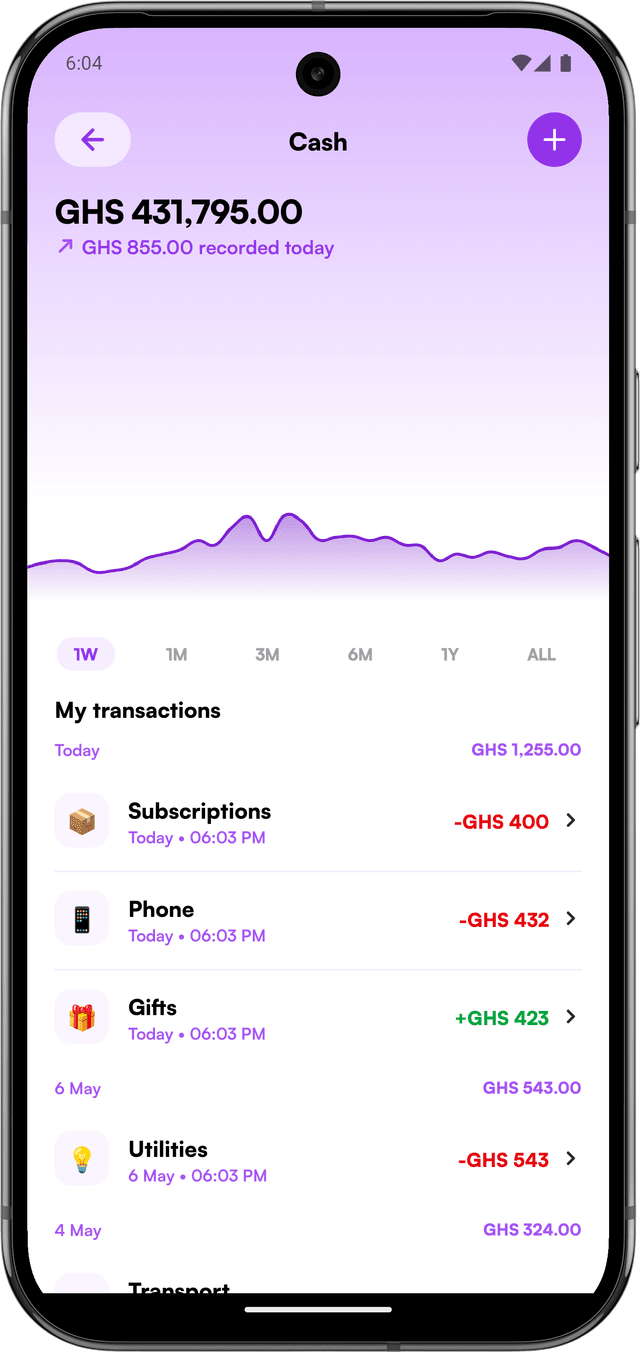Show the 6M chart range

[360, 654]
